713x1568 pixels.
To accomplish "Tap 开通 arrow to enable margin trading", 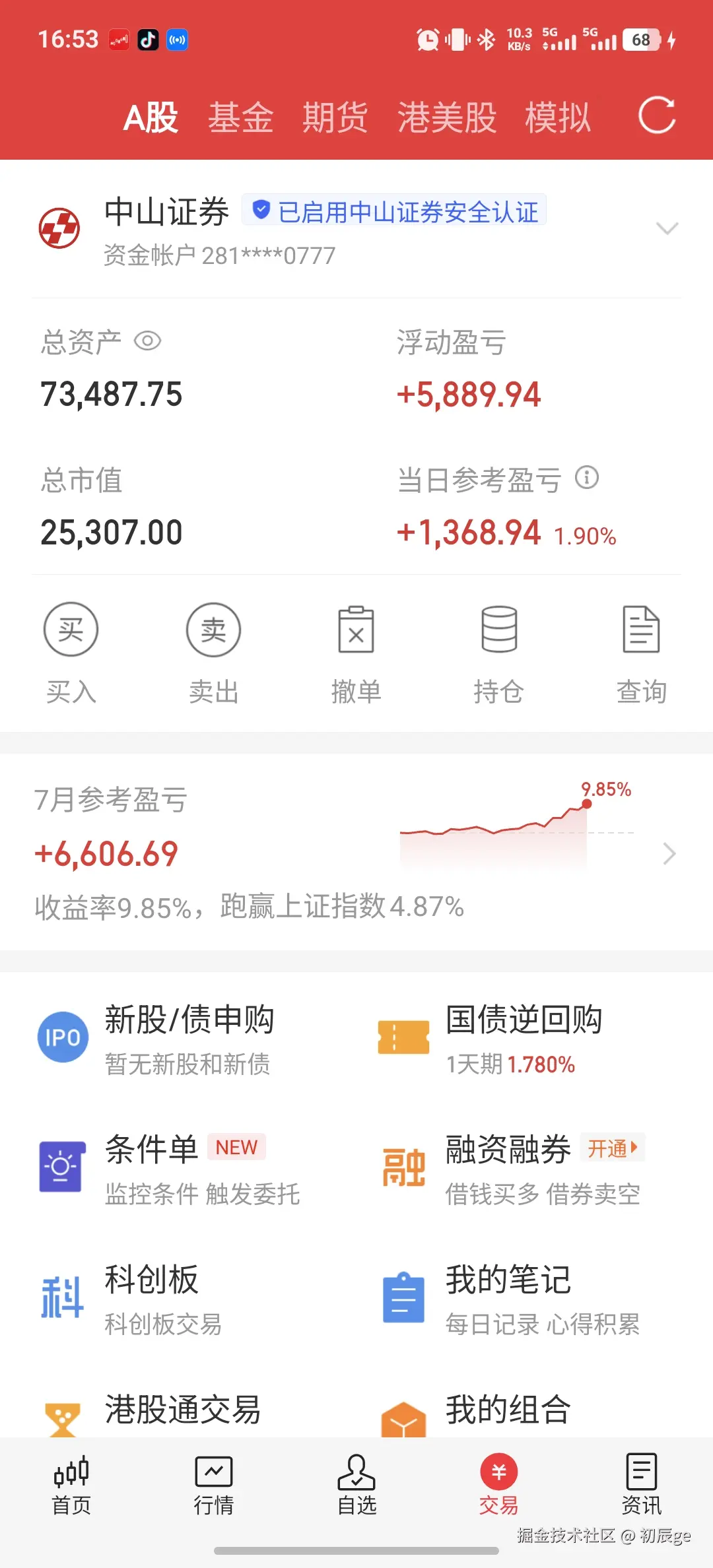I will pyautogui.click(x=612, y=1148).
